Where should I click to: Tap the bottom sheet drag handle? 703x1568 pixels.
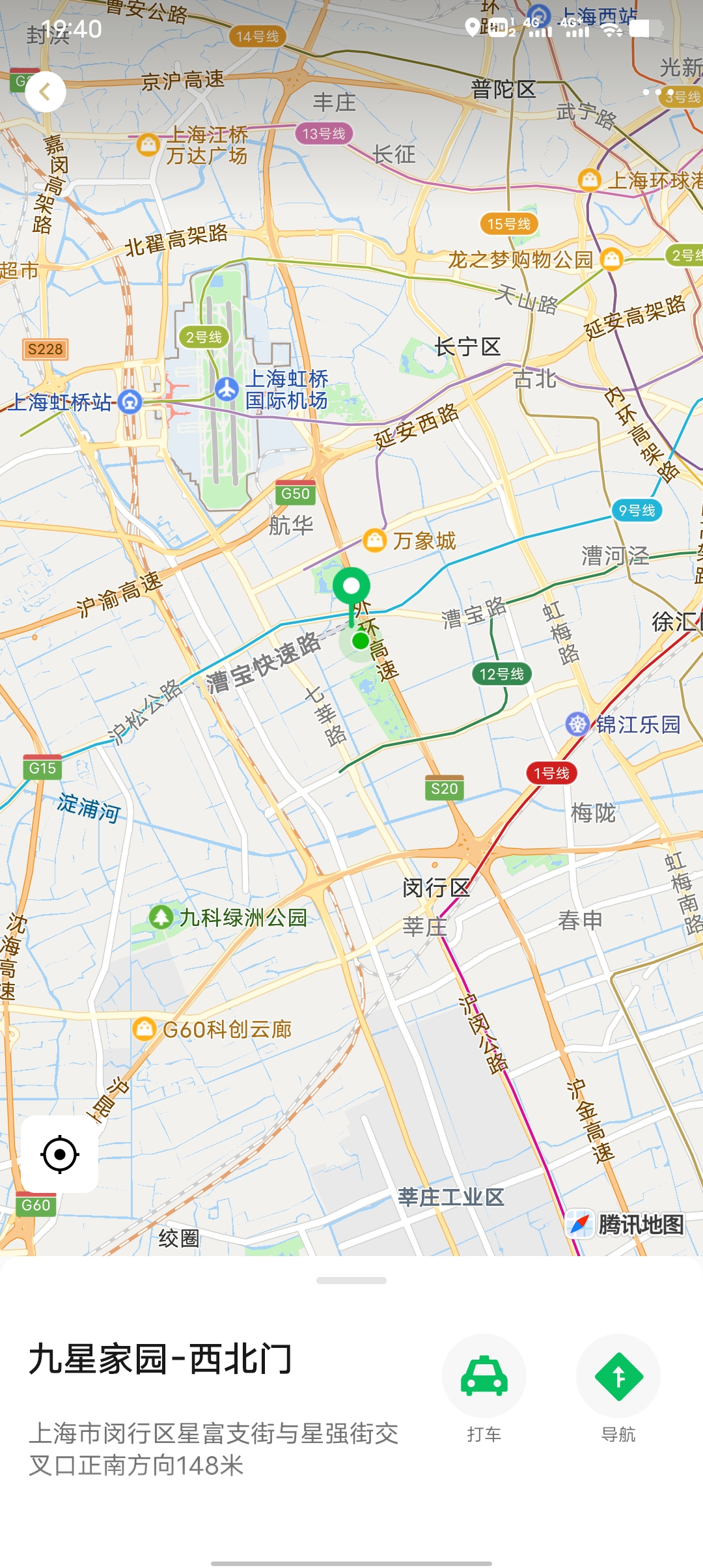(x=351, y=1280)
